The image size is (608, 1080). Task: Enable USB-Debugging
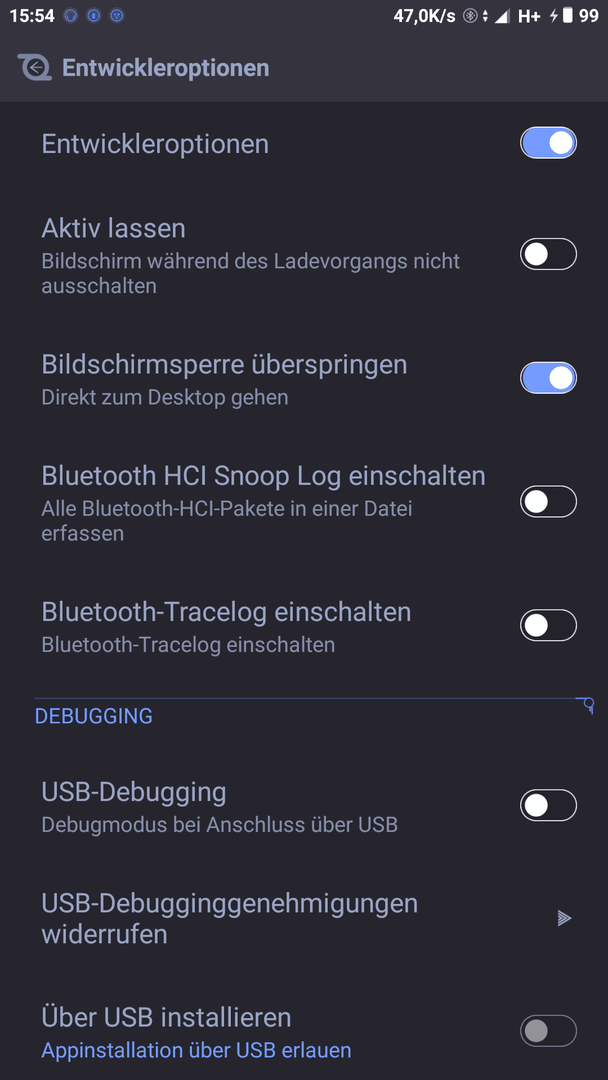548,805
